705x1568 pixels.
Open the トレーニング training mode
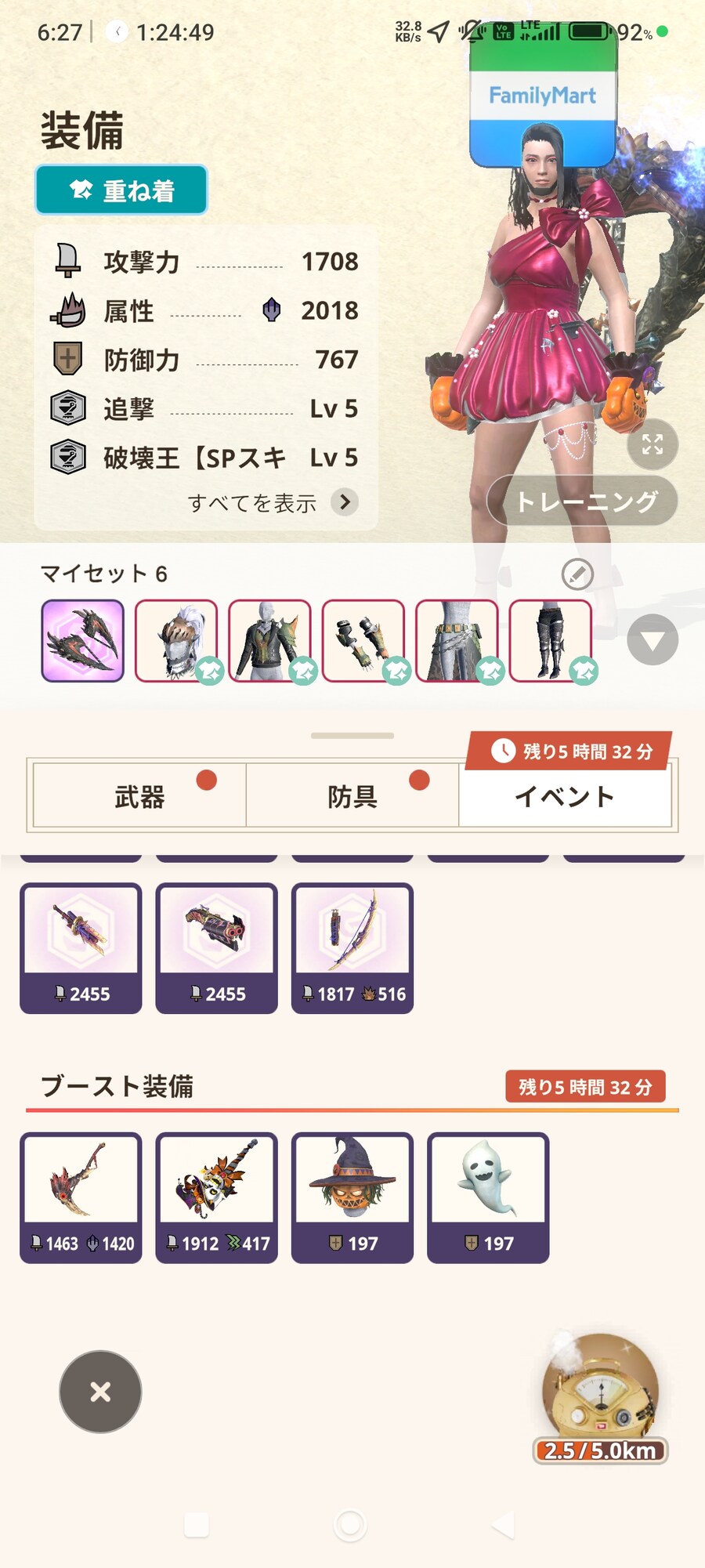coord(583,501)
